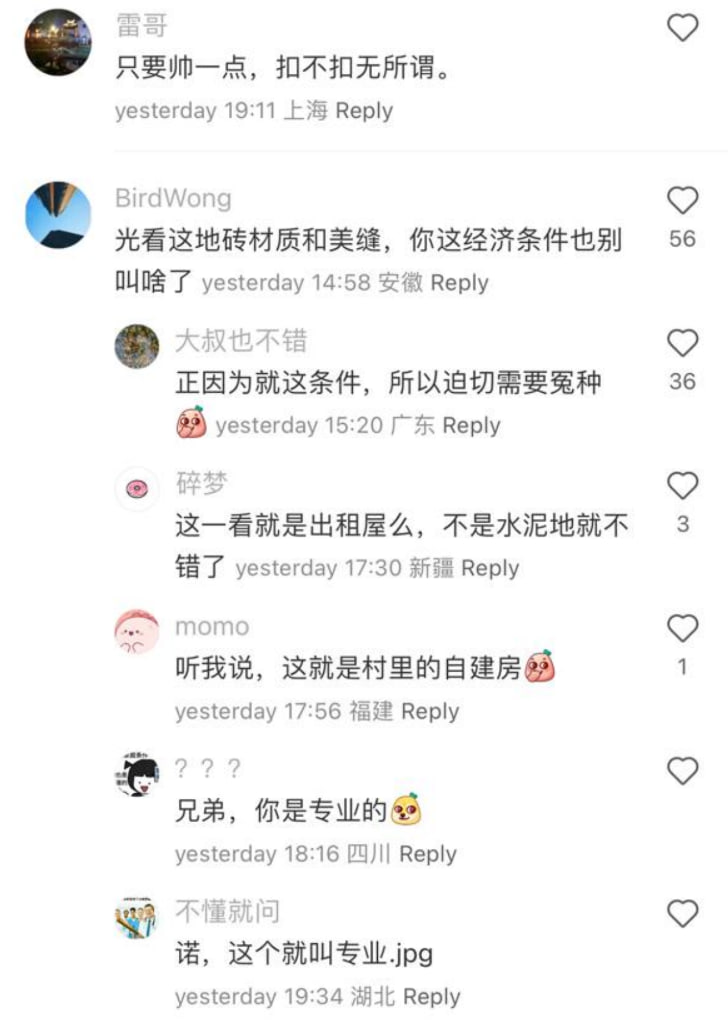Click the heart icon showing 56 likes
728x1026 pixels.
683,201
